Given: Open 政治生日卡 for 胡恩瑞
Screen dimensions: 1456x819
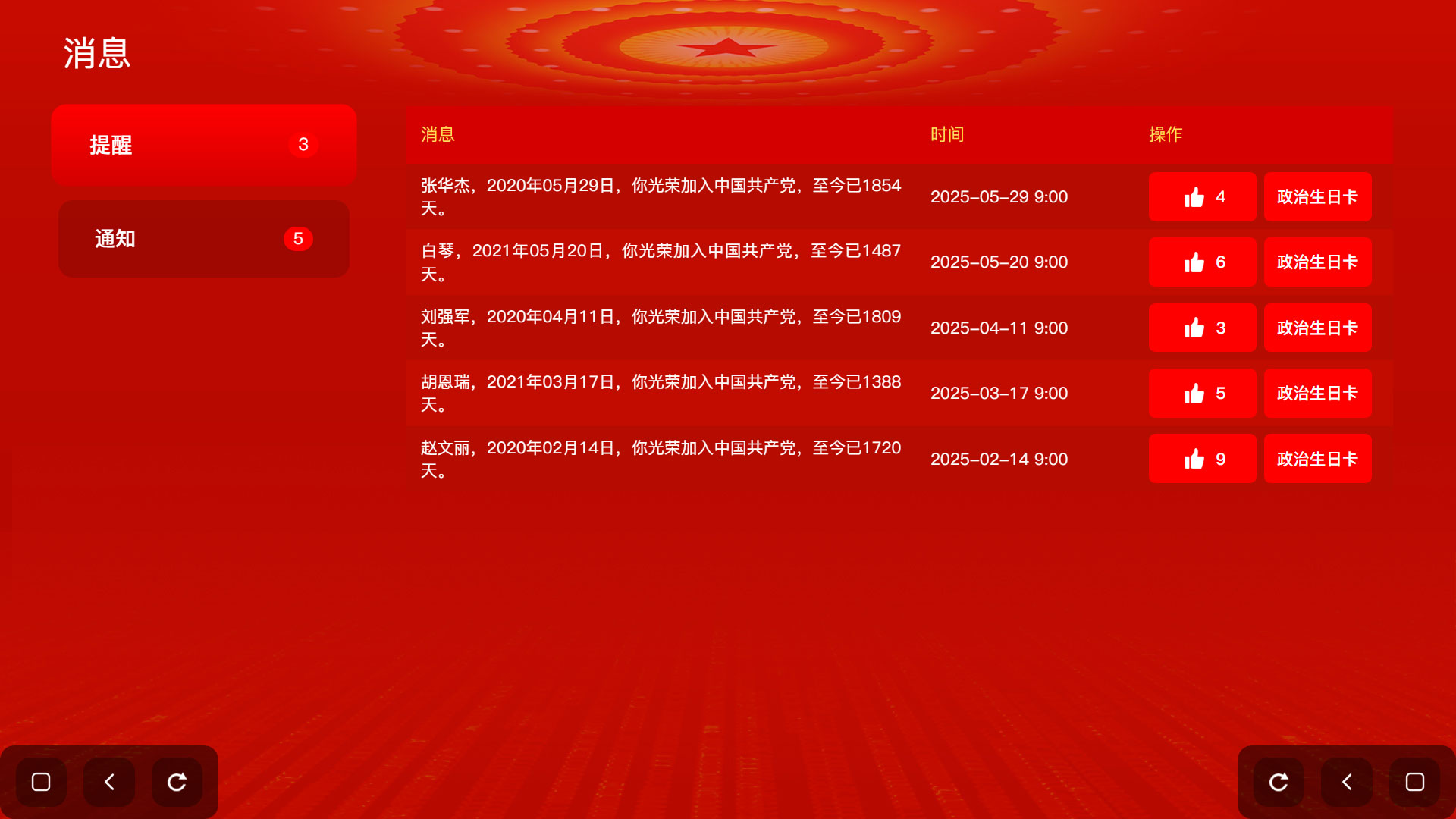Looking at the screenshot, I should (x=1317, y=394).
